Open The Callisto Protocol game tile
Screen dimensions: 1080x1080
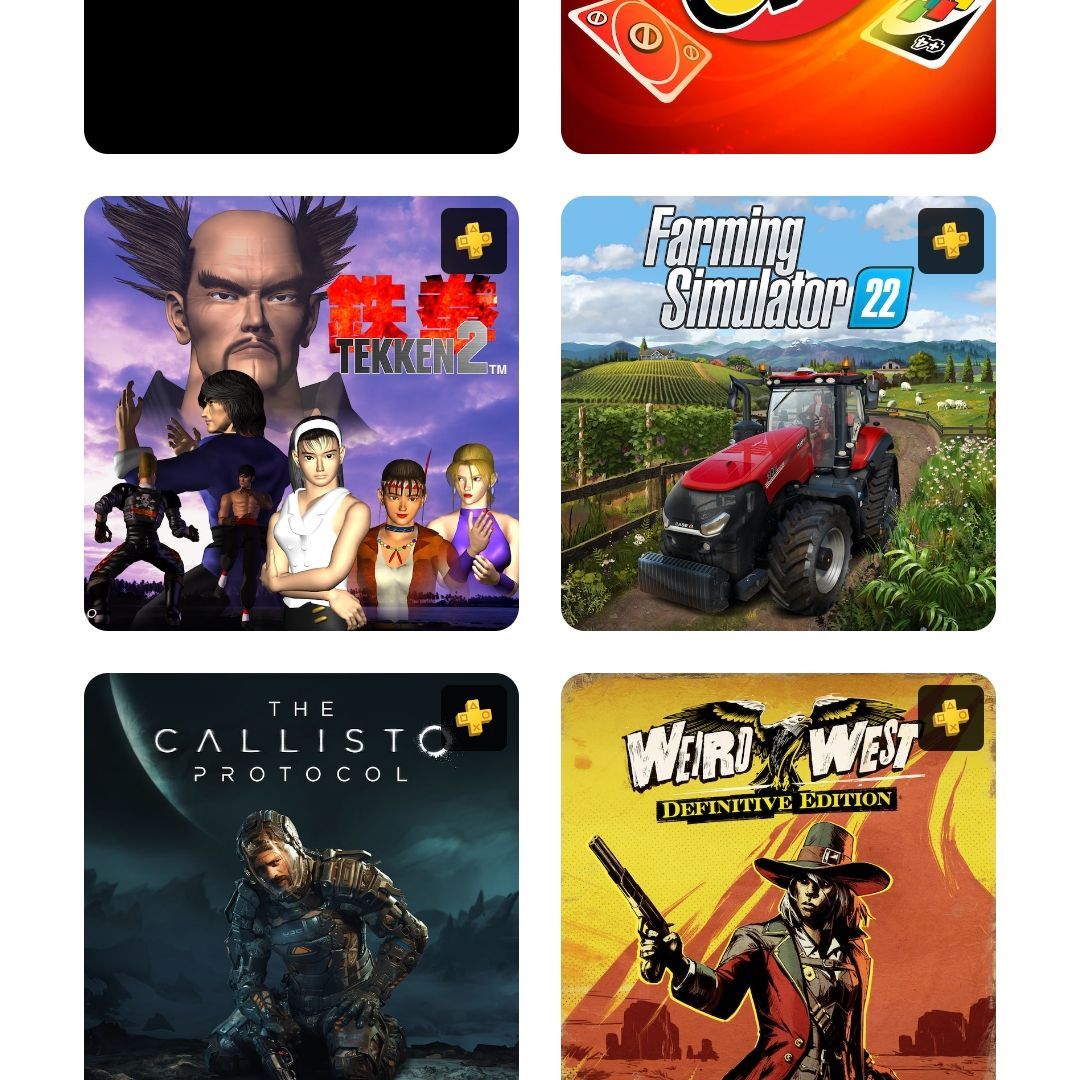[301, 876]
